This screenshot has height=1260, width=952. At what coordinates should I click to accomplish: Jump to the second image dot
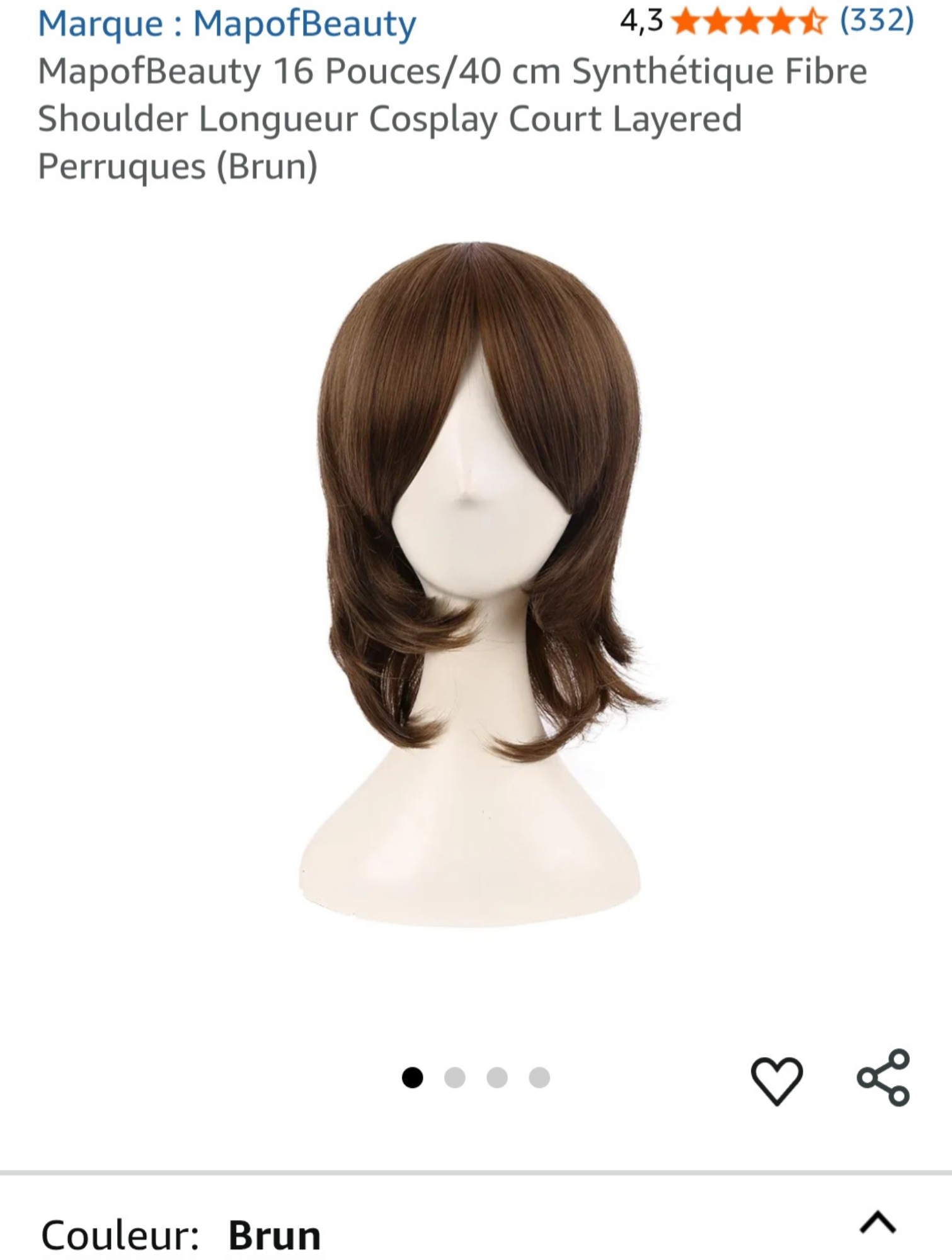pos(454,1078)
